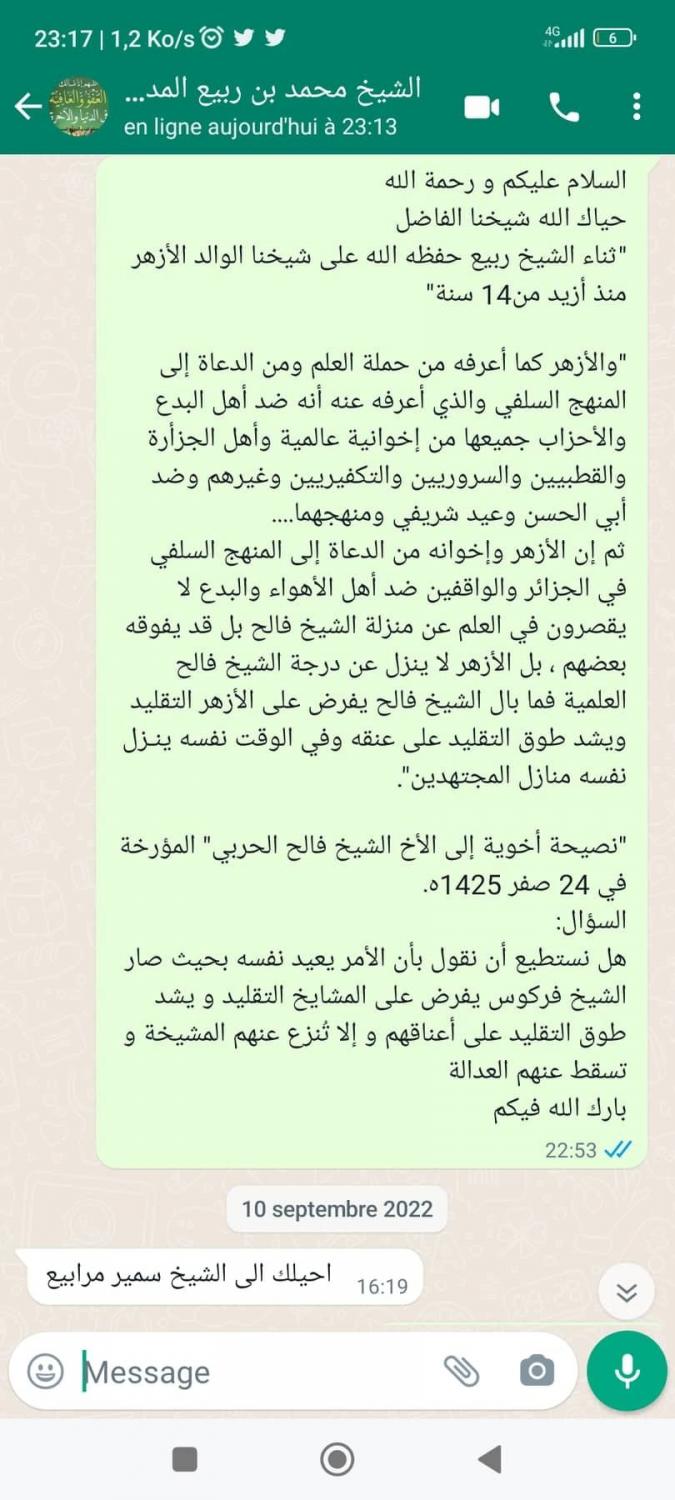This screenshot has height=1500, width=675.
Task: Start a video call with this contact
Action: tap(482, 107)
